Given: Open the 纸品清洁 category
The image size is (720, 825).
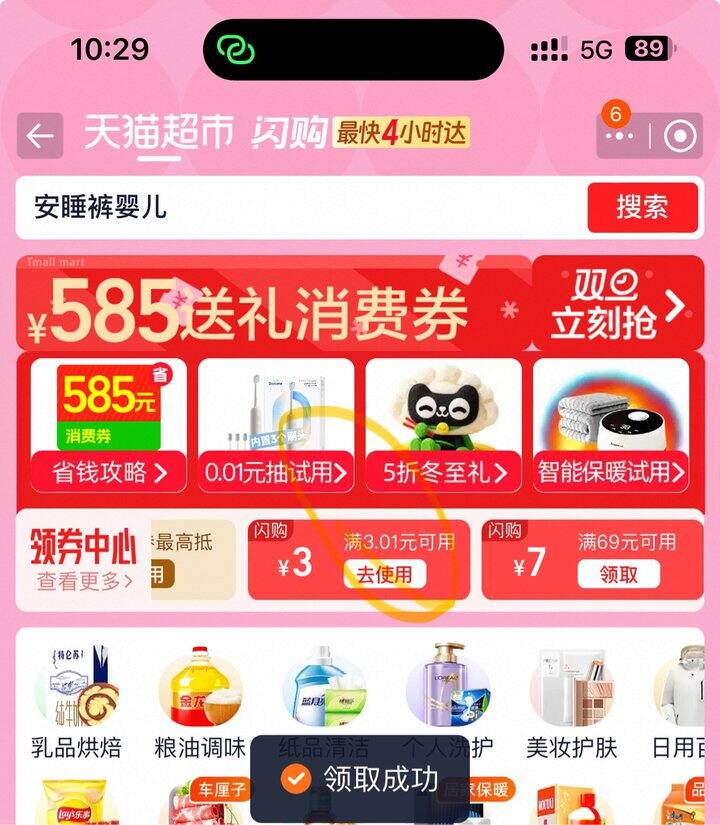Looking at the screenshot, I should (x=325, y=700).
